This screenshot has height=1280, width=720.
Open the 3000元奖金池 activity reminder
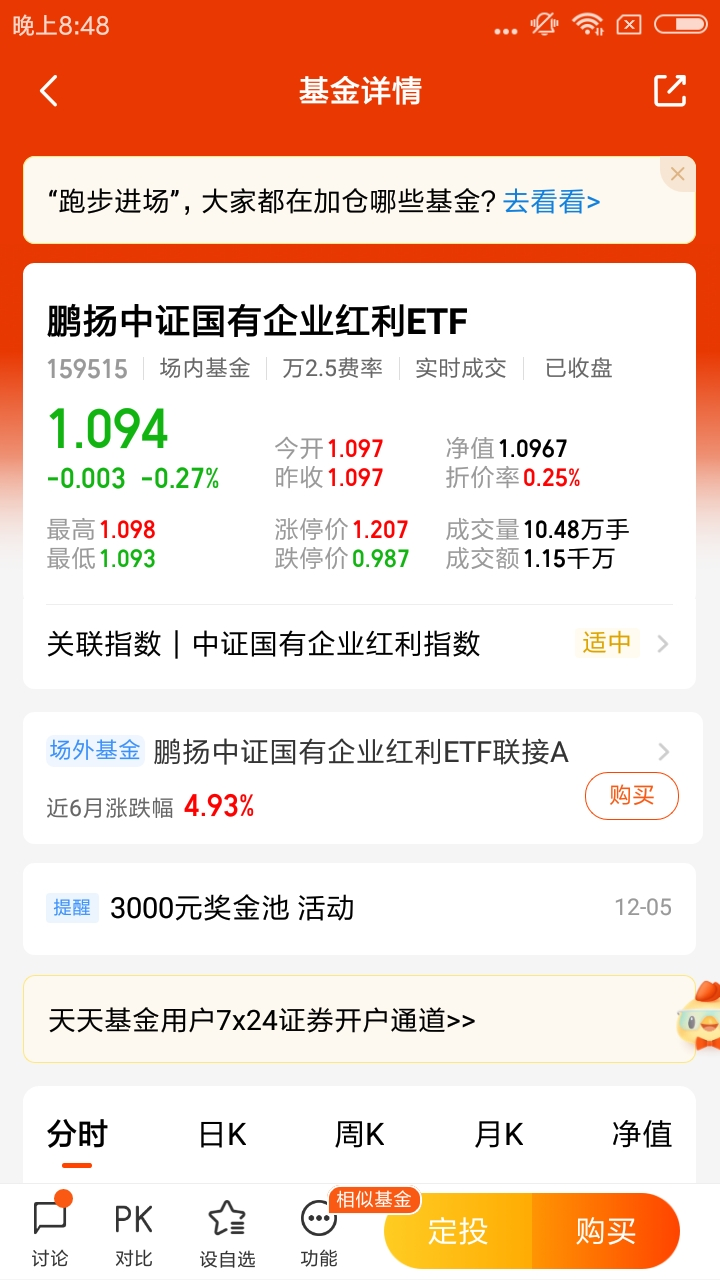tap(360, 908)
